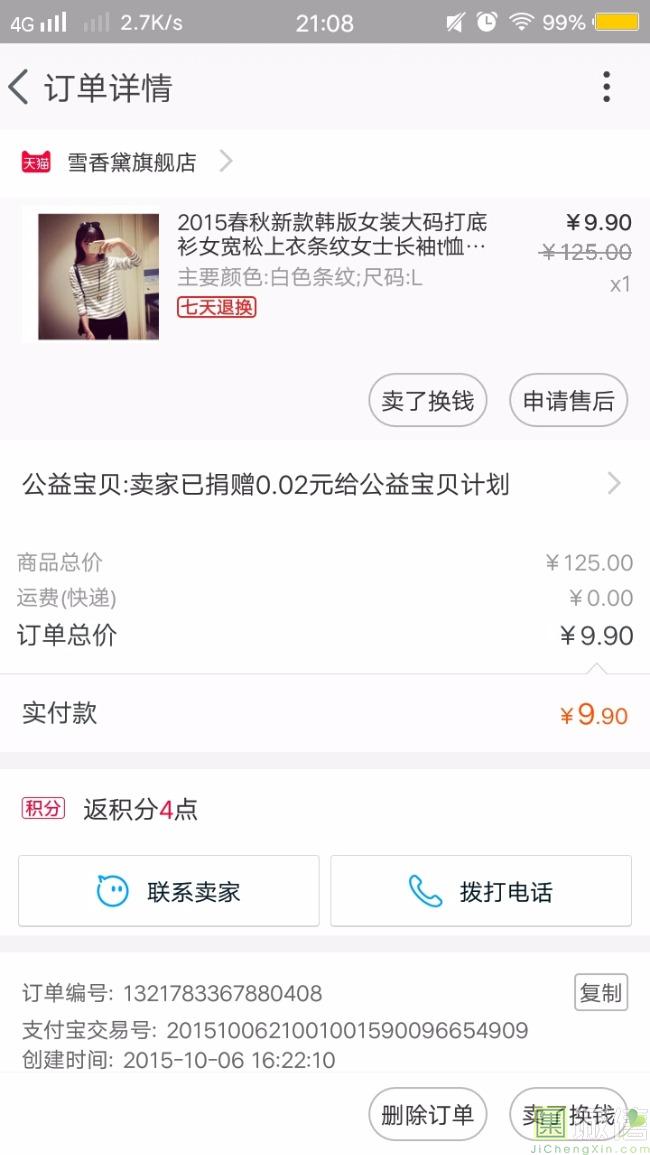Tap 联系卖家 to message the seller
650x1155 pixels.
point(169,891)
